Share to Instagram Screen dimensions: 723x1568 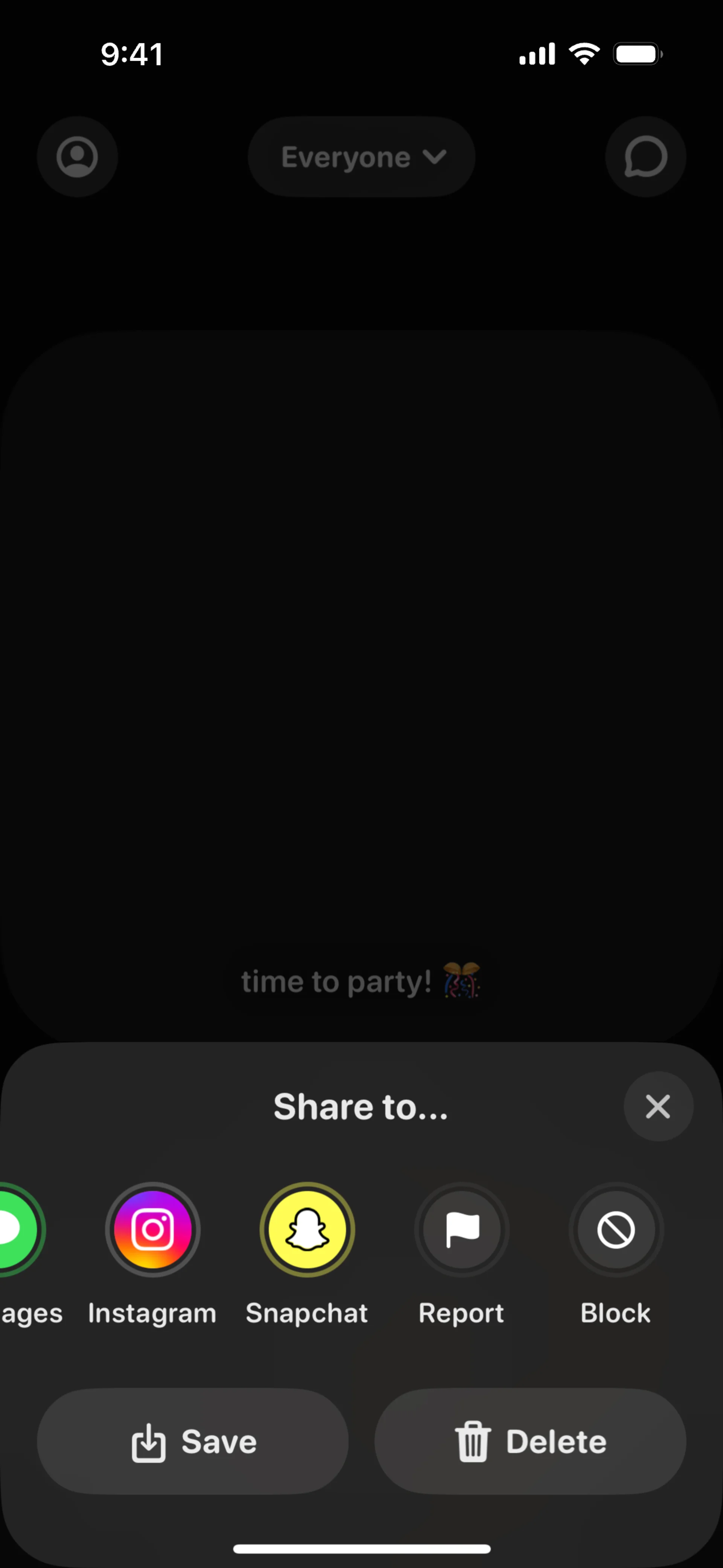click(x=153, y=1230)
